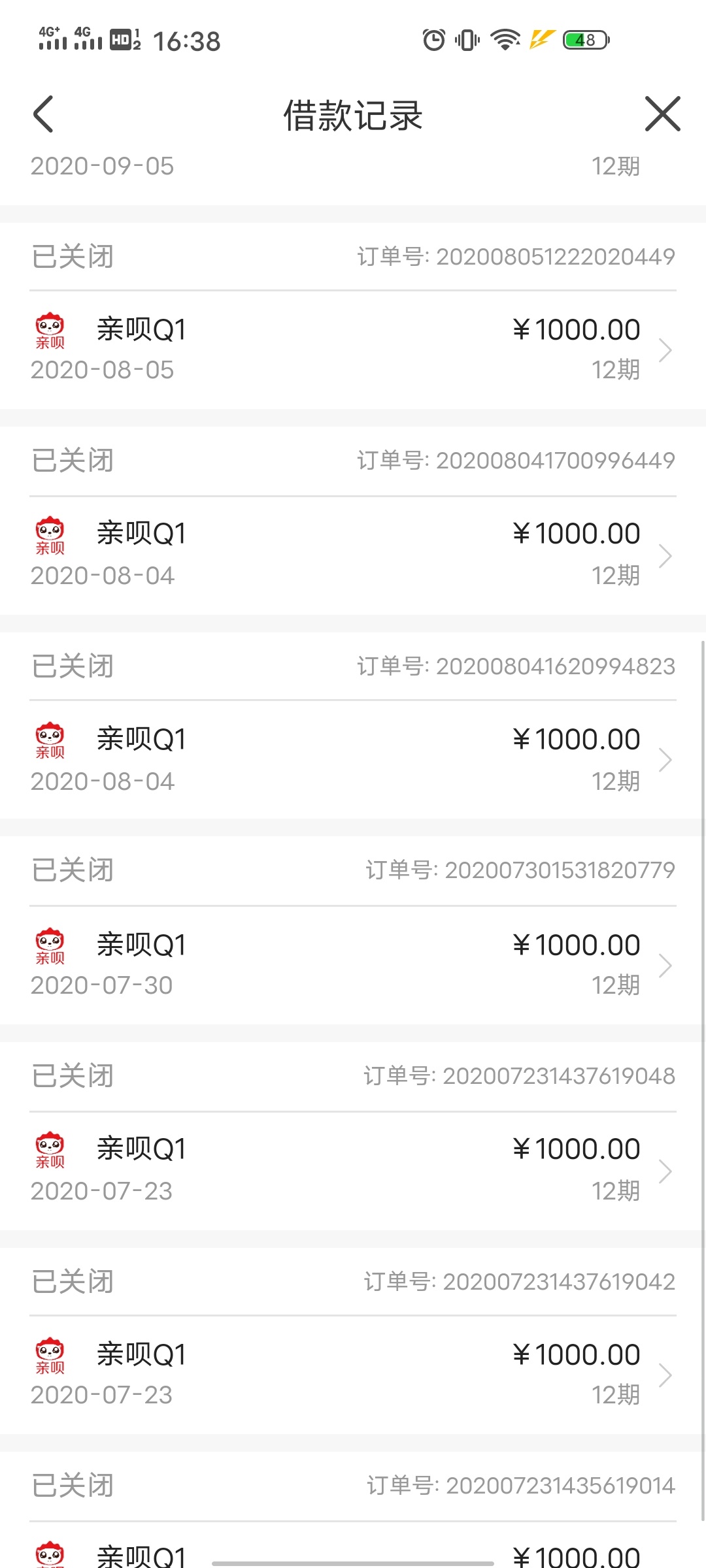This screenshot has width=706, height=1568.
Task: Open the loan with order number 202008041700996449
Action: [353, 555]
